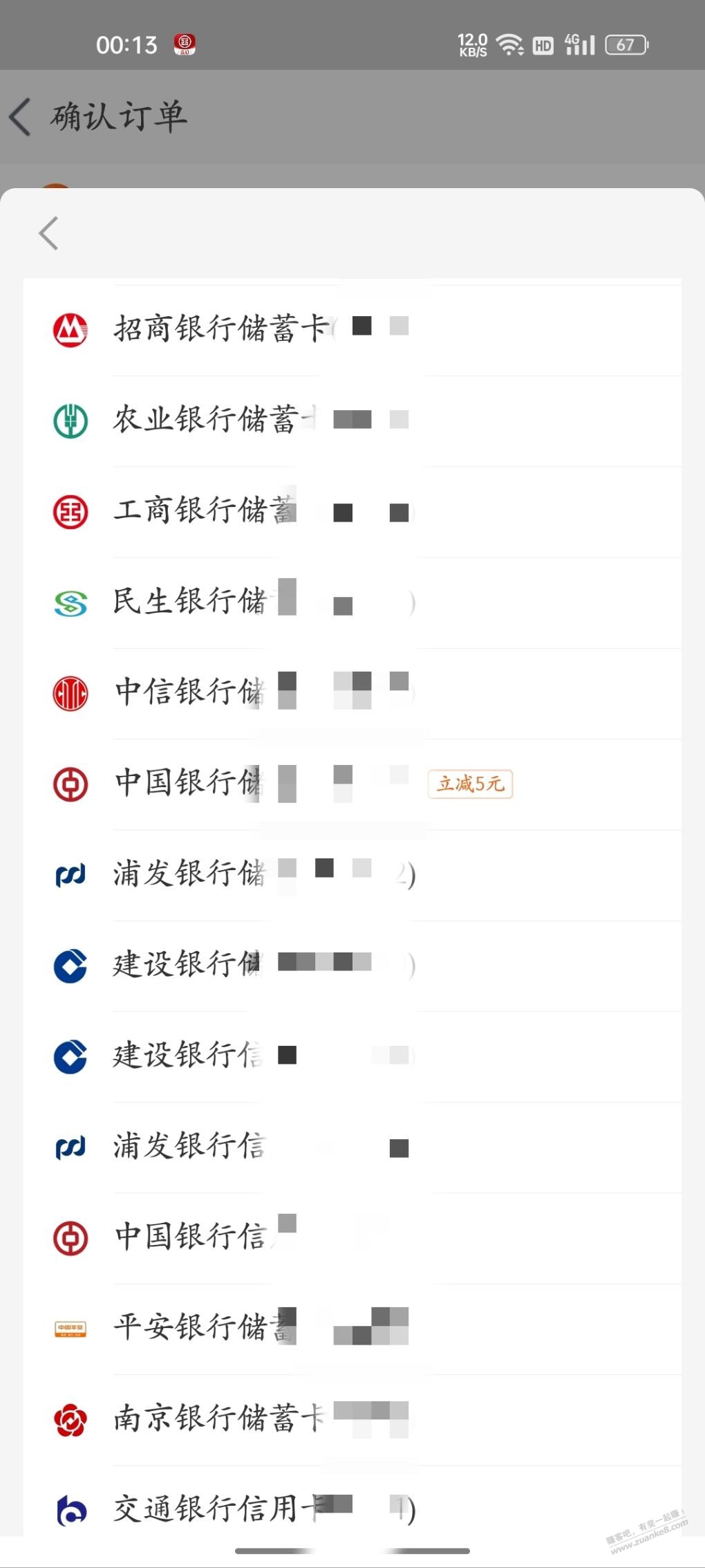This screenshot has height=1568, width=705.
Task: Pick the 浦发银行 credit card
Action: coord(352,1147)
